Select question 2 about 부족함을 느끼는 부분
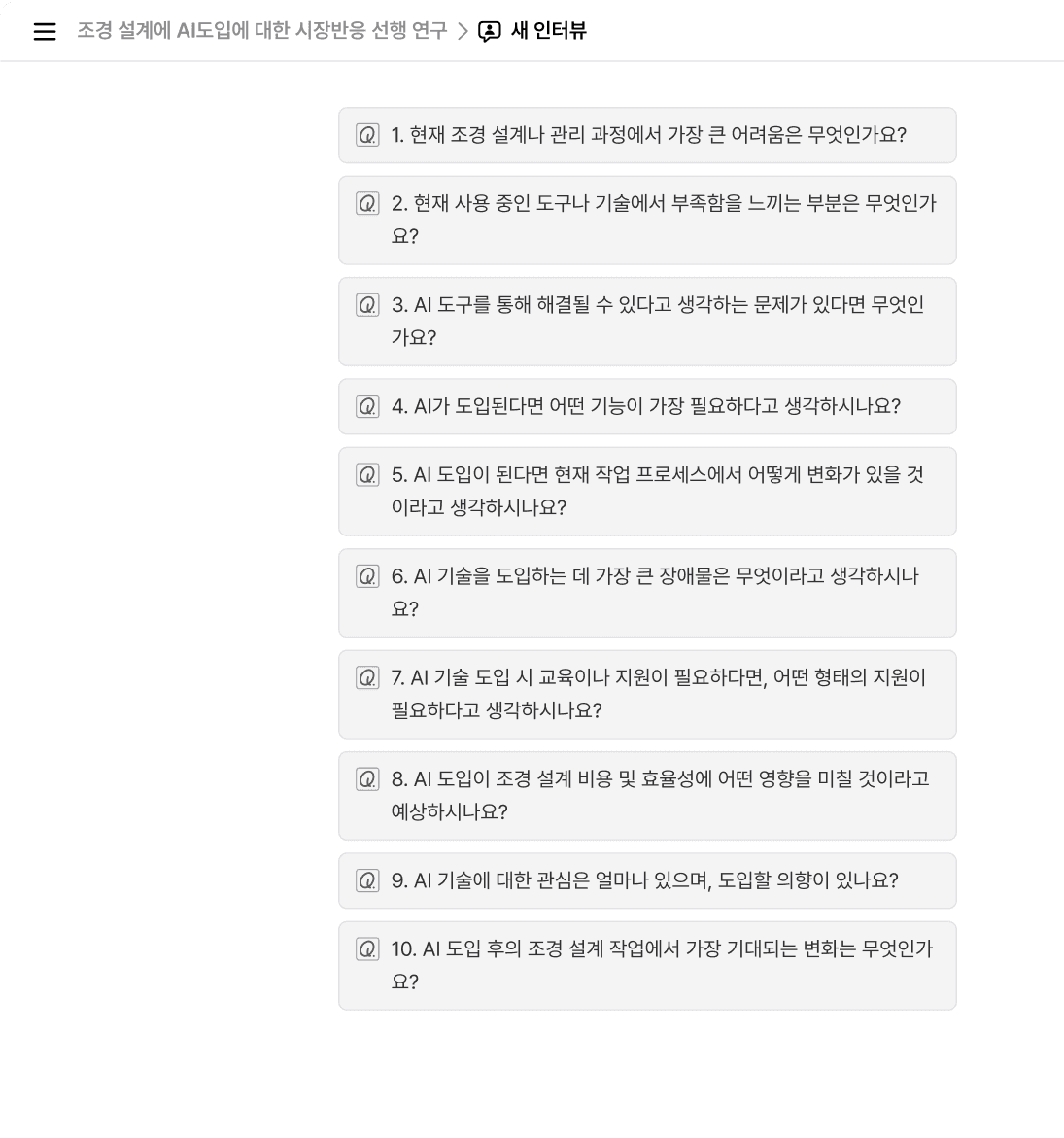This screenshot has width=1064, height=1138. (647, 220)
